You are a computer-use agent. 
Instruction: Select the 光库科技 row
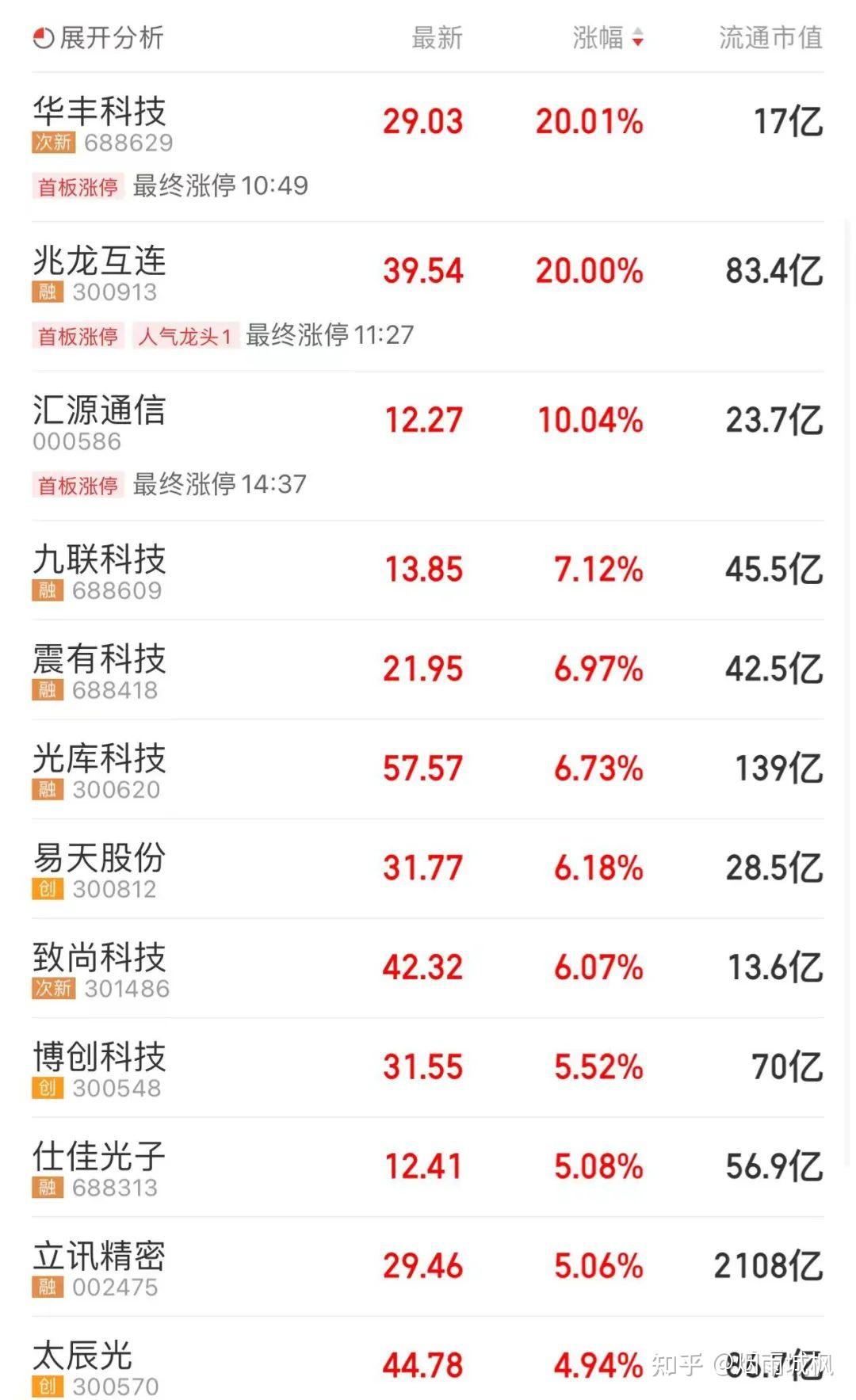428,770
